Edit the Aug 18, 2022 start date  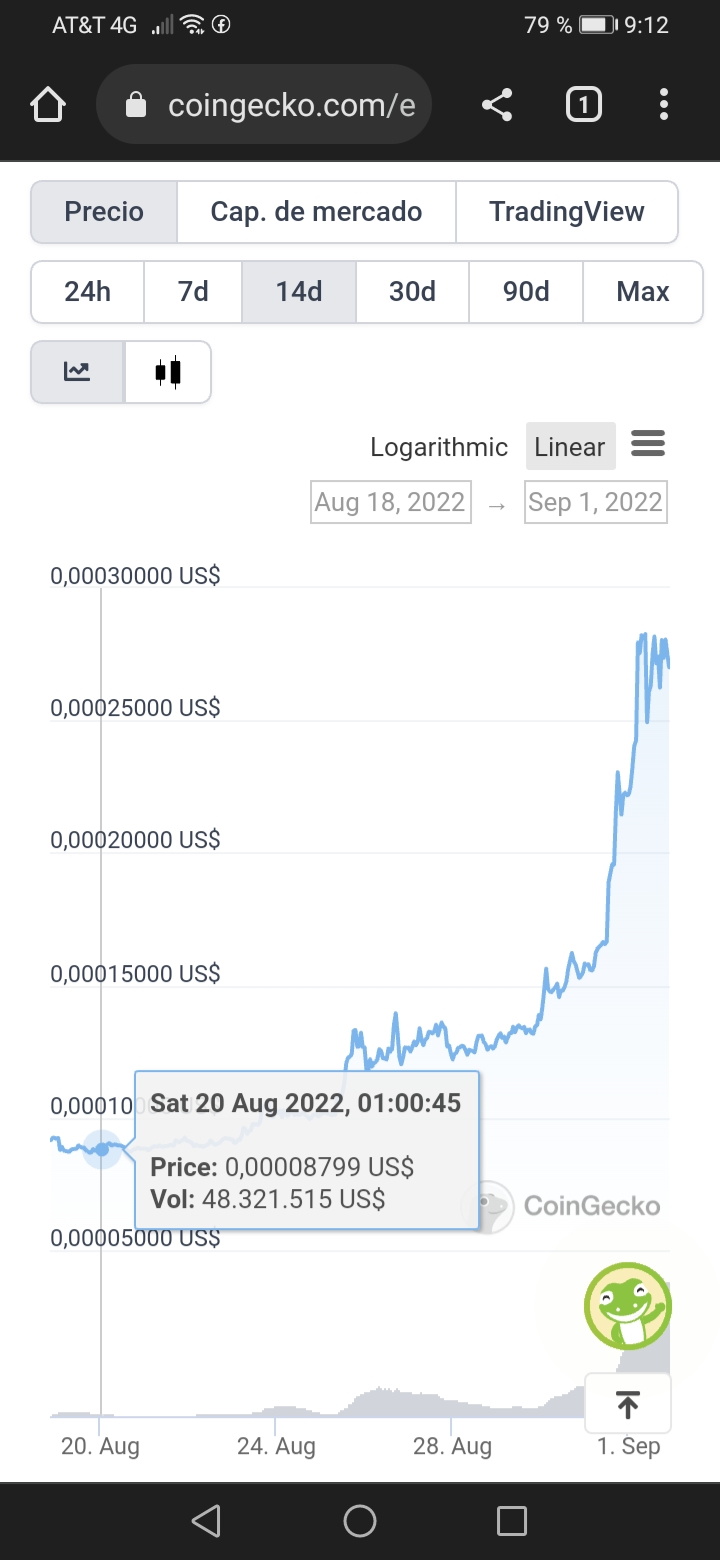[x=389, y=502]
